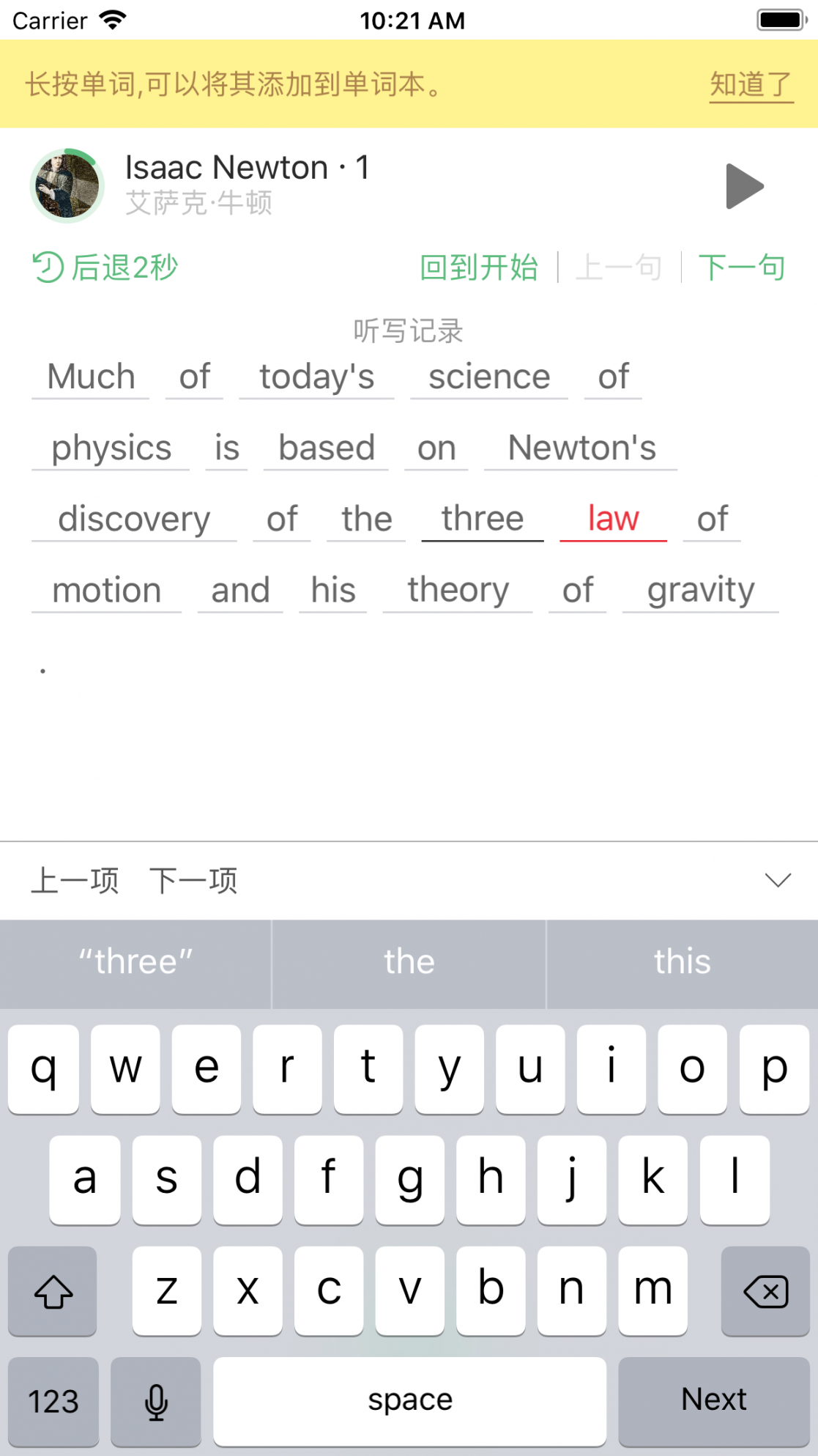This screenshot has width=818, height=1456.
Task: Jump back to start via 回到开始
Action: click(479, 267)
